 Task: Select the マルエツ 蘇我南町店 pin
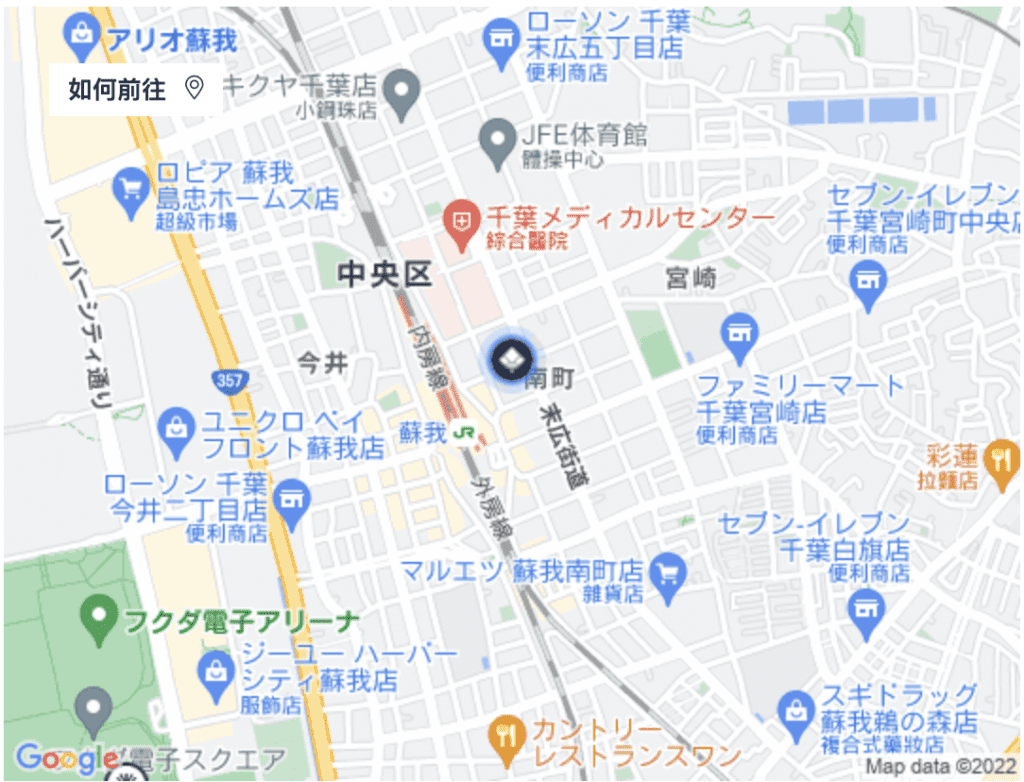tap(665, 574)
